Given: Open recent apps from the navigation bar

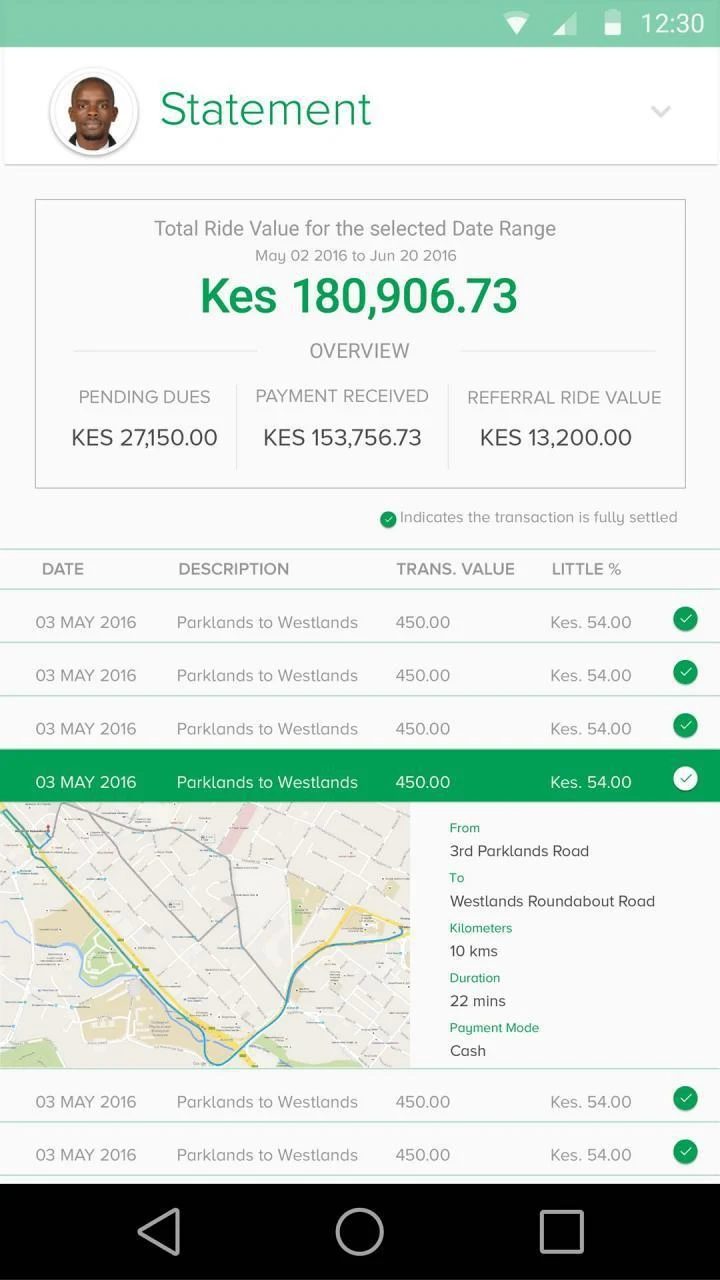Looking at the screenshot, I should [x=561, y=1231].
